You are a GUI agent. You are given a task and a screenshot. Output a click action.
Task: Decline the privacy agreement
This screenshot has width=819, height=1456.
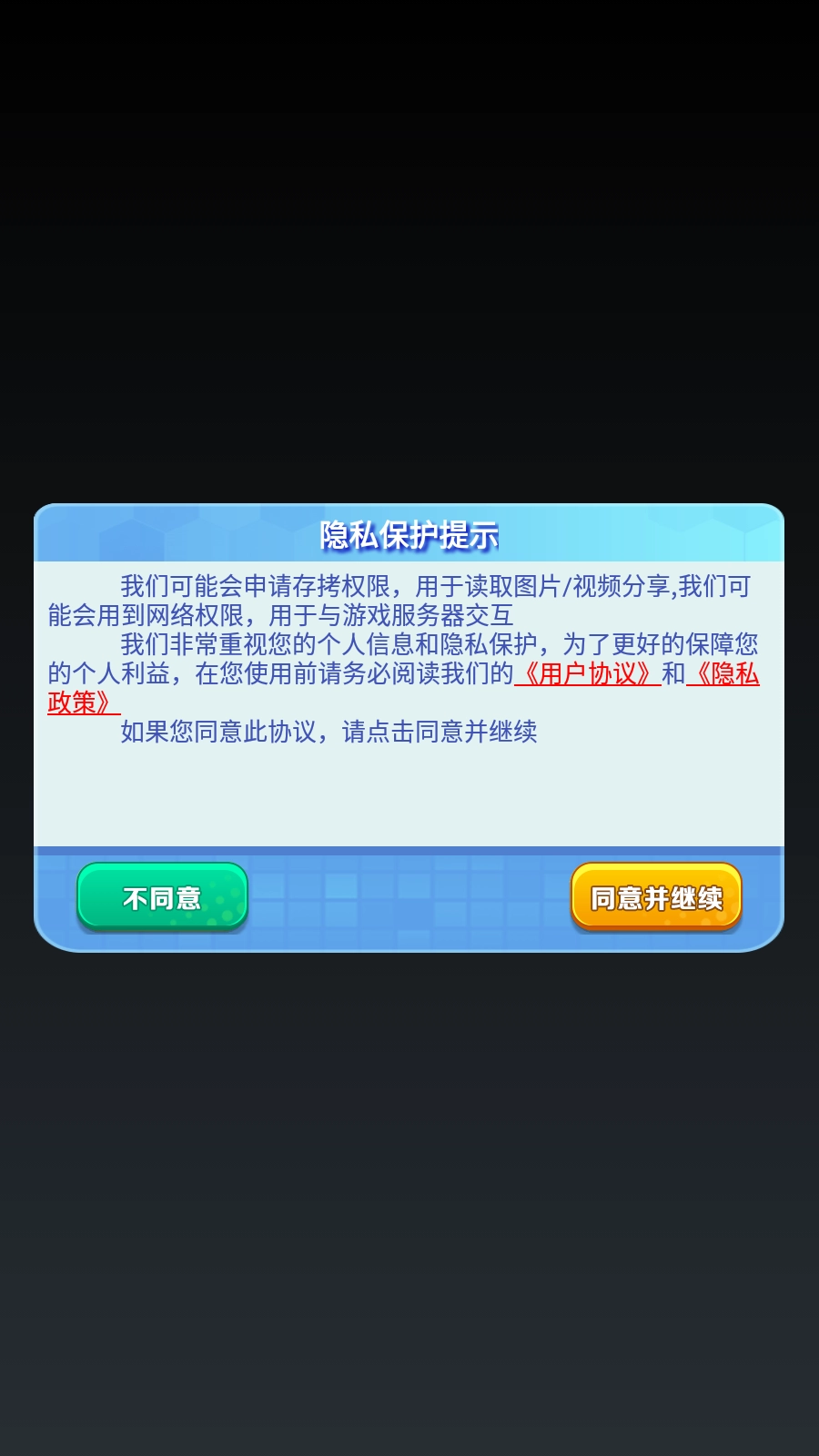[x=160, y=897]
